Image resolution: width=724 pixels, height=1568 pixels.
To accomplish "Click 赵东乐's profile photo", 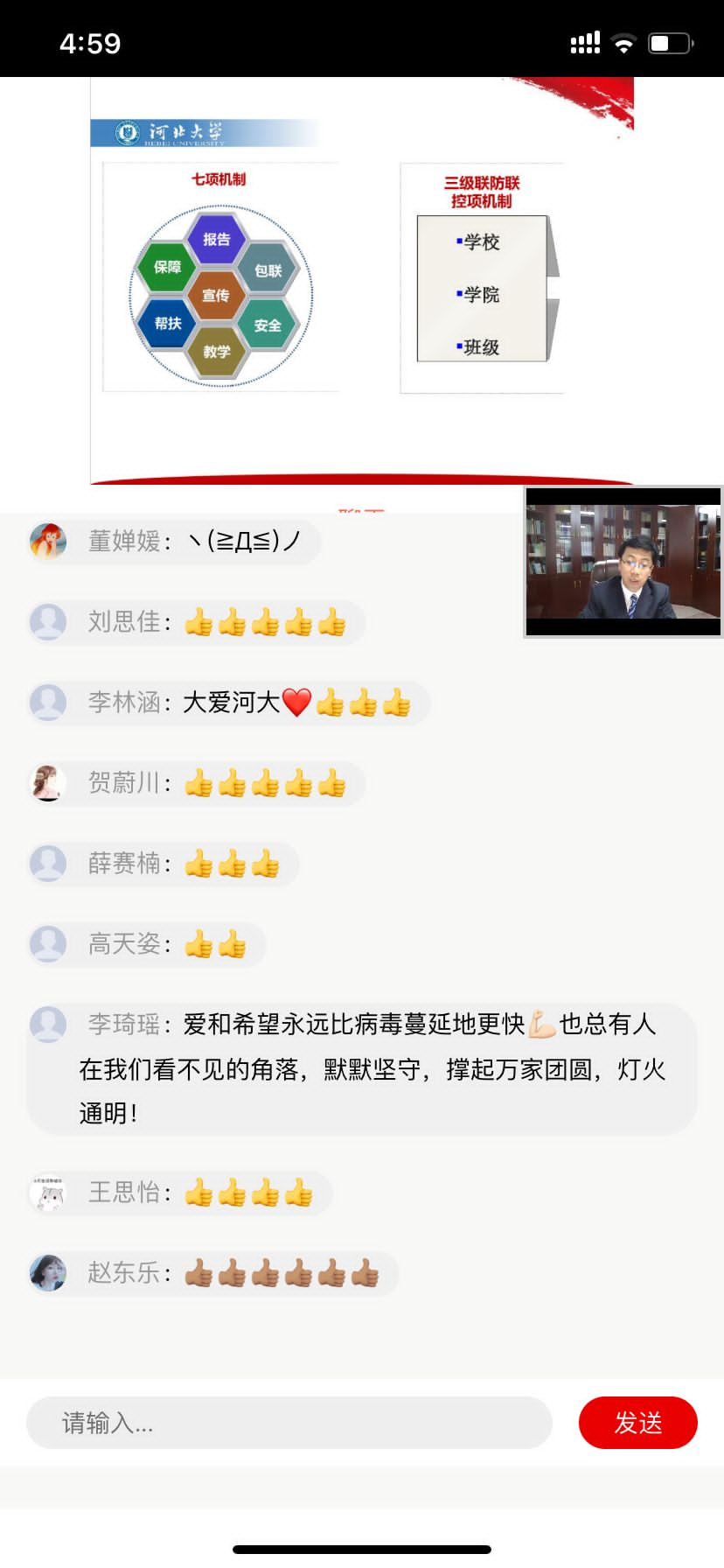I will [x=48, y=1273].
